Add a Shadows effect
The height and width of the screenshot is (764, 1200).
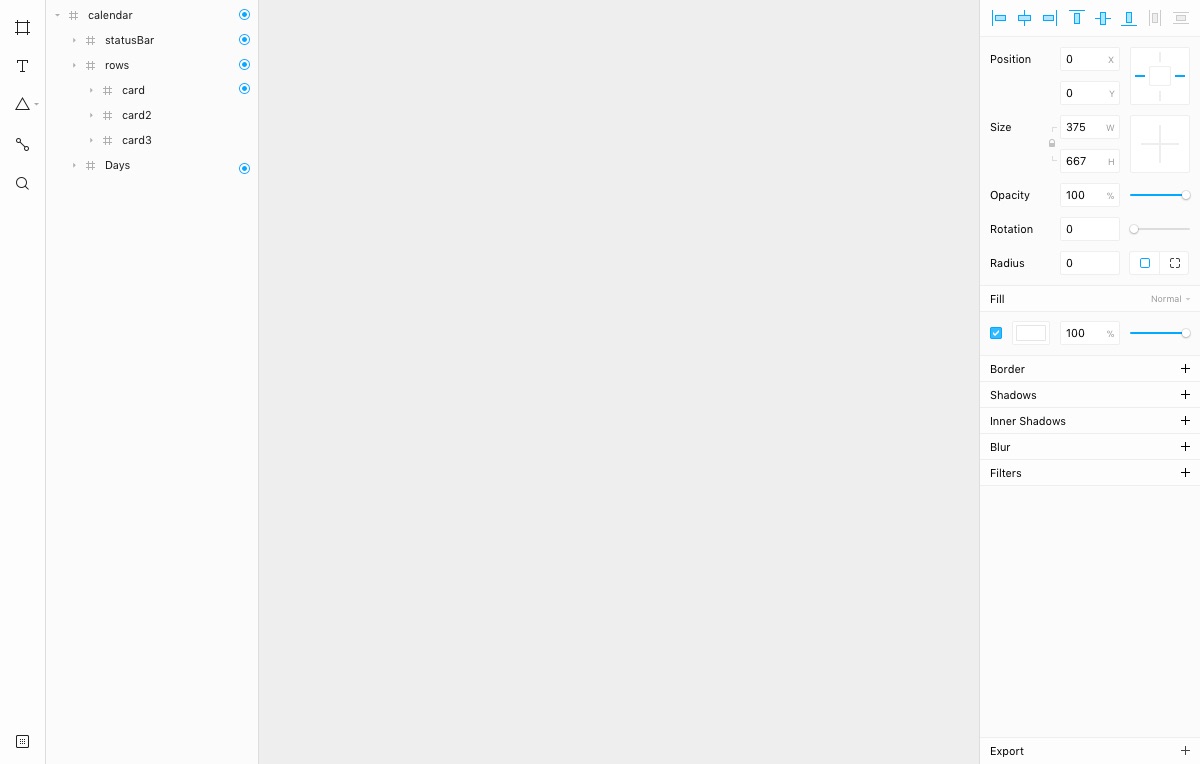click(x=1185, y=395)
